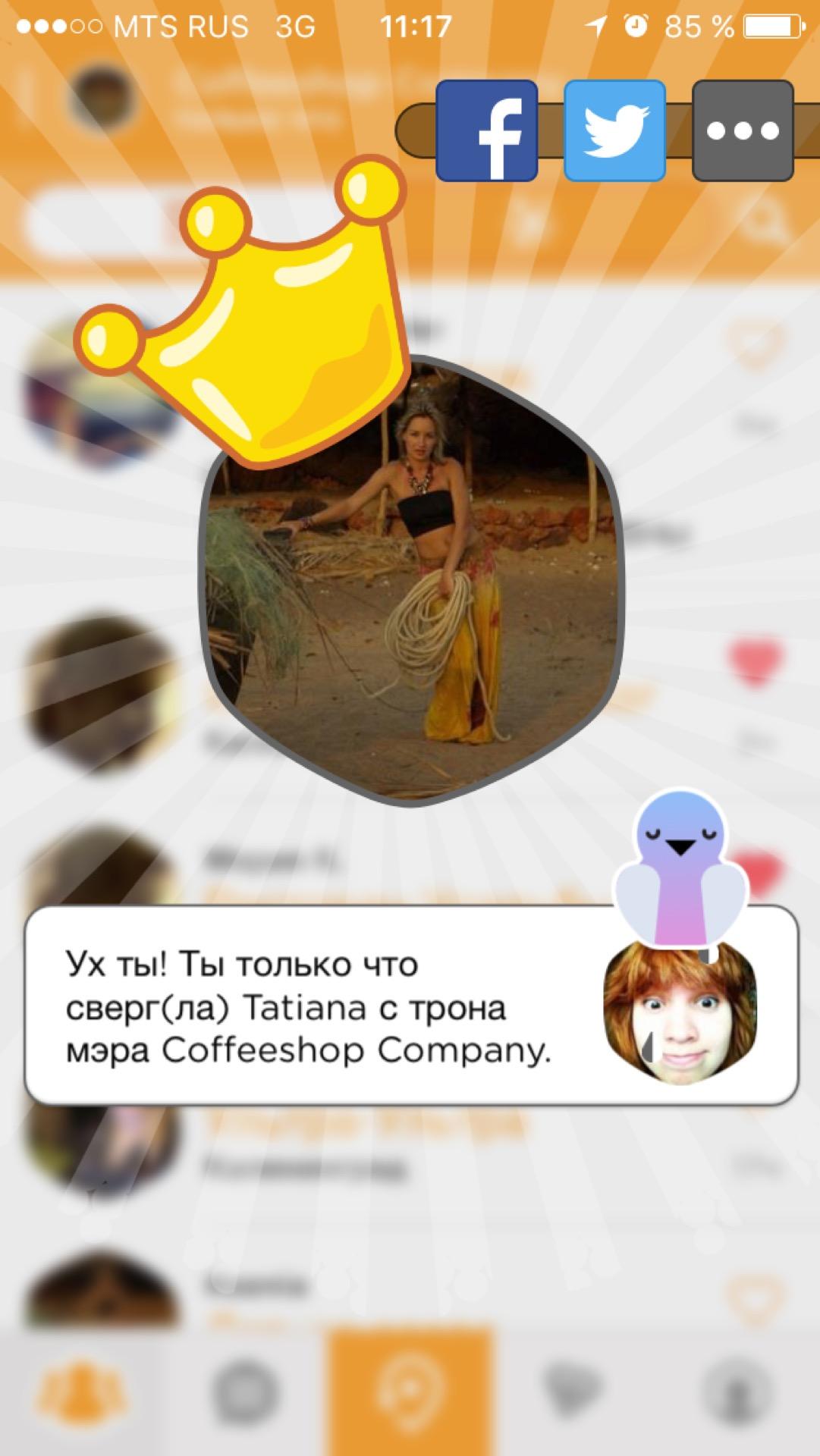Open more sharing options
This screenshot has width=820, height=1456.
[x=743, y=130]
